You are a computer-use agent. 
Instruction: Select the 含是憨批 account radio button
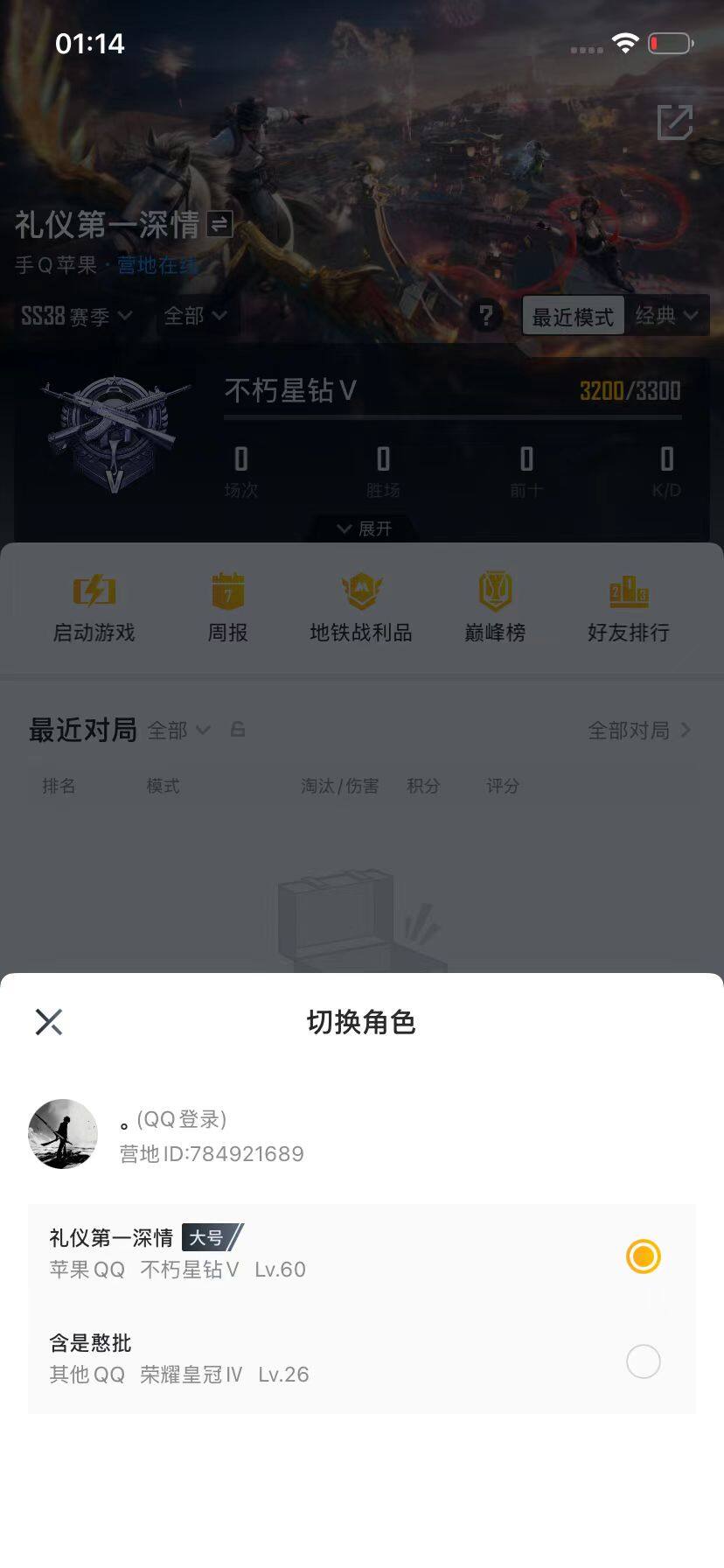[644, 1361]
